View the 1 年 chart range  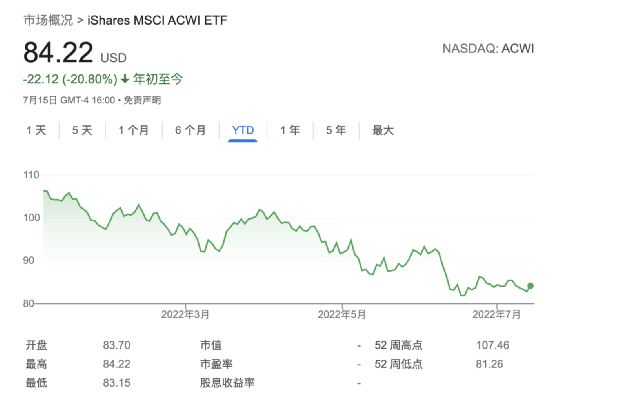tap(290, 130)
